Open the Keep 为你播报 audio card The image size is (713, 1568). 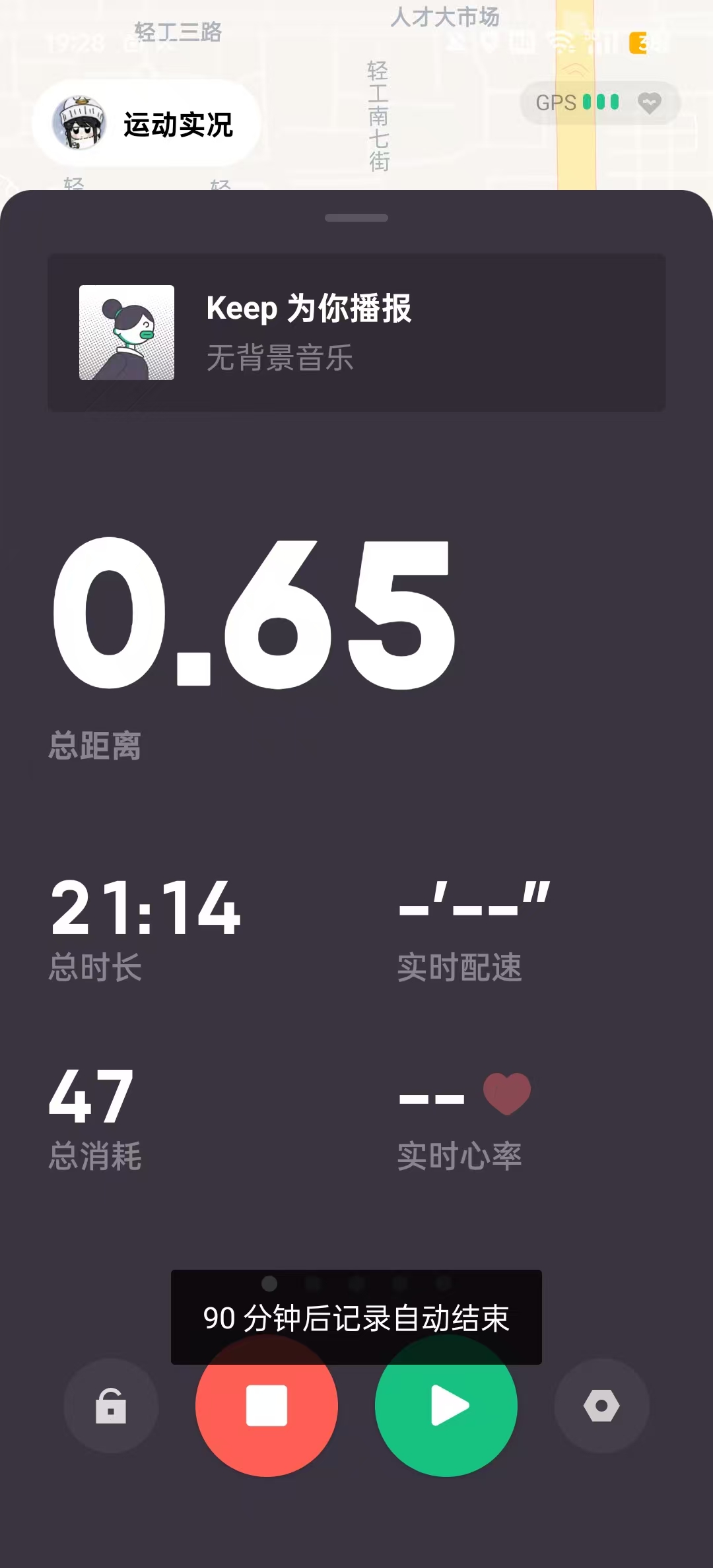(356, 333)
